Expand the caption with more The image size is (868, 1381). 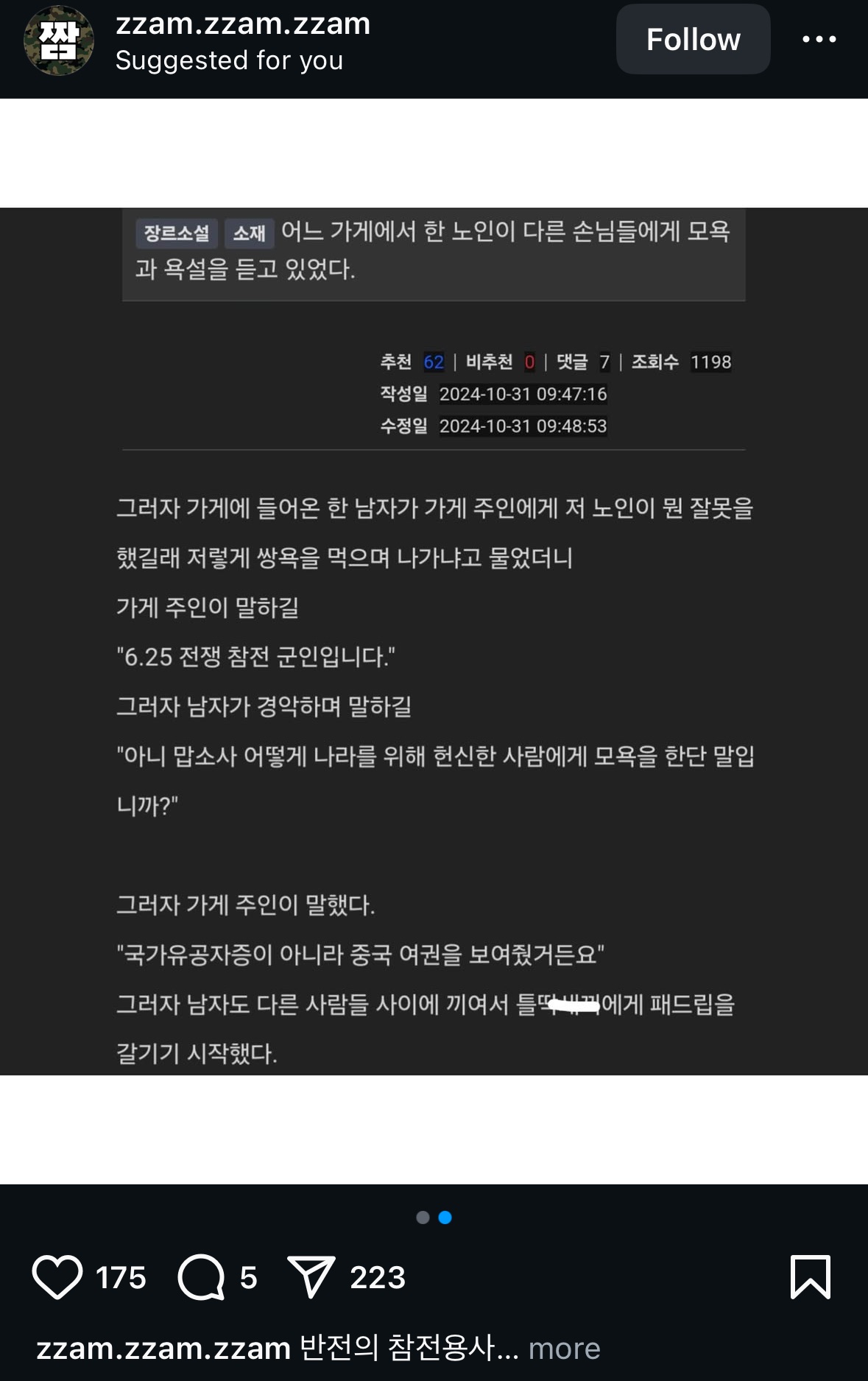pos(564,1349)
